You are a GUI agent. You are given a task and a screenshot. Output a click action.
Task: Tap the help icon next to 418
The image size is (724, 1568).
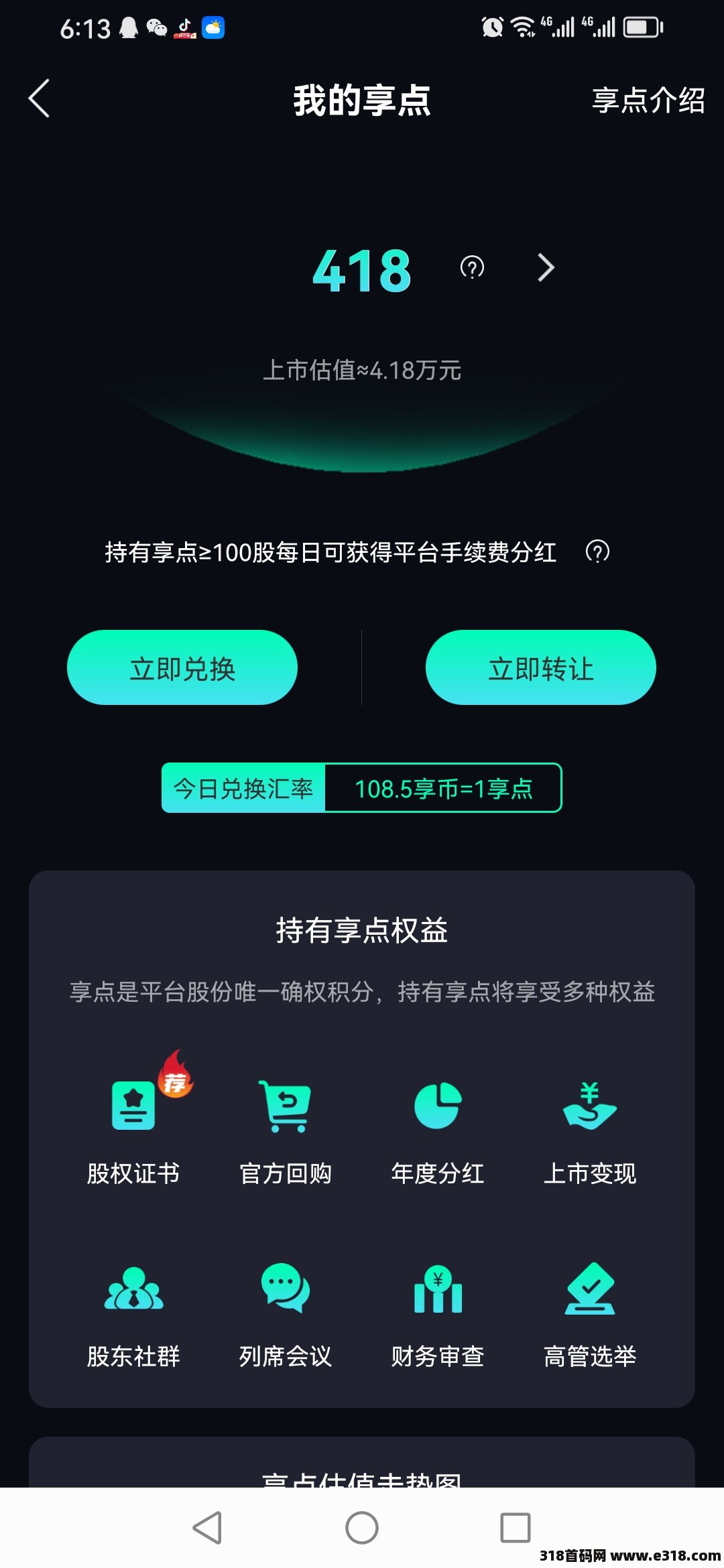[x=472, y=268]
